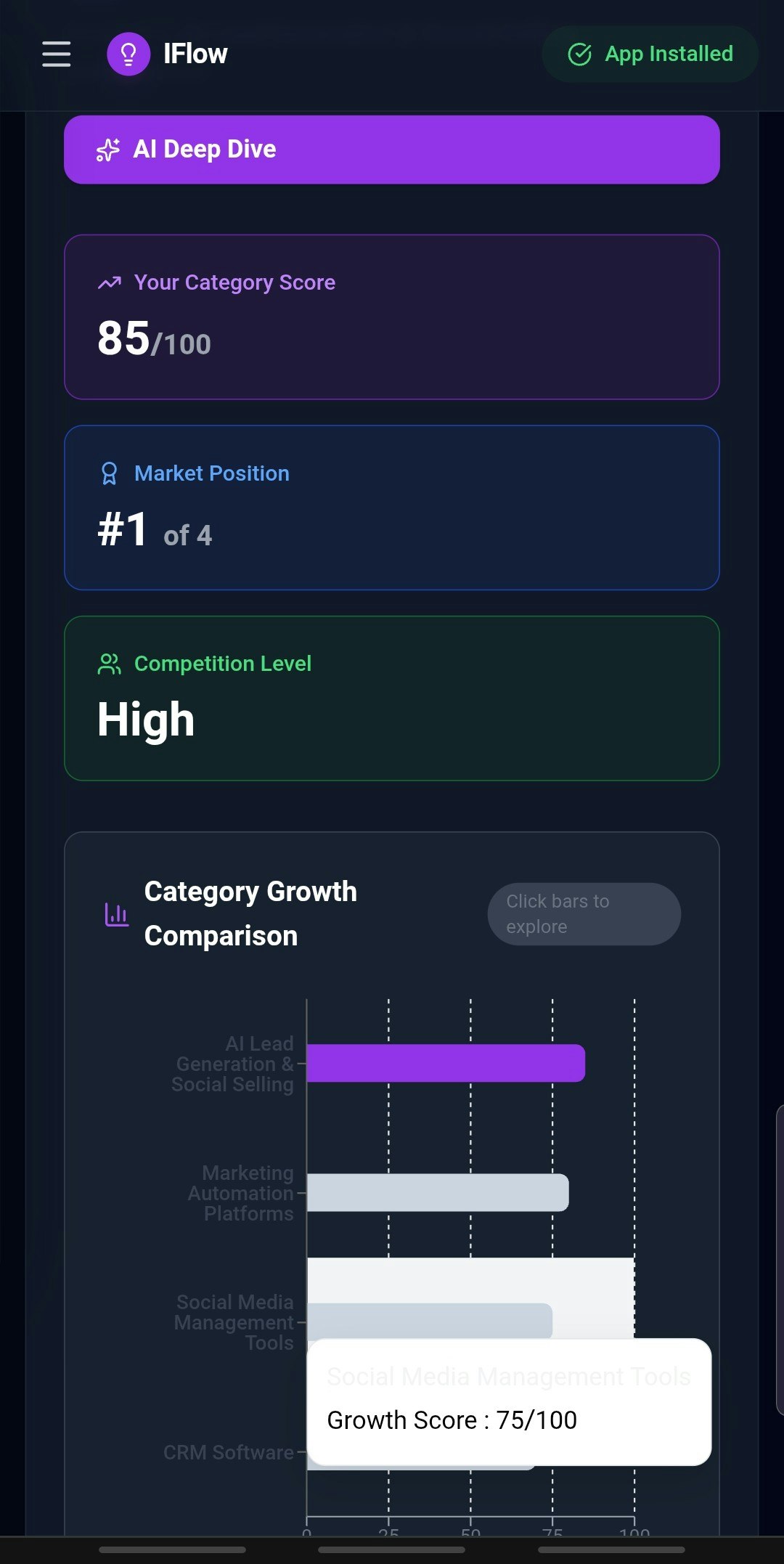Viewport: 784px width, 1564px height.
Task: Click the Marketing Automation Platforms bar
Action: pos(436,1193)
